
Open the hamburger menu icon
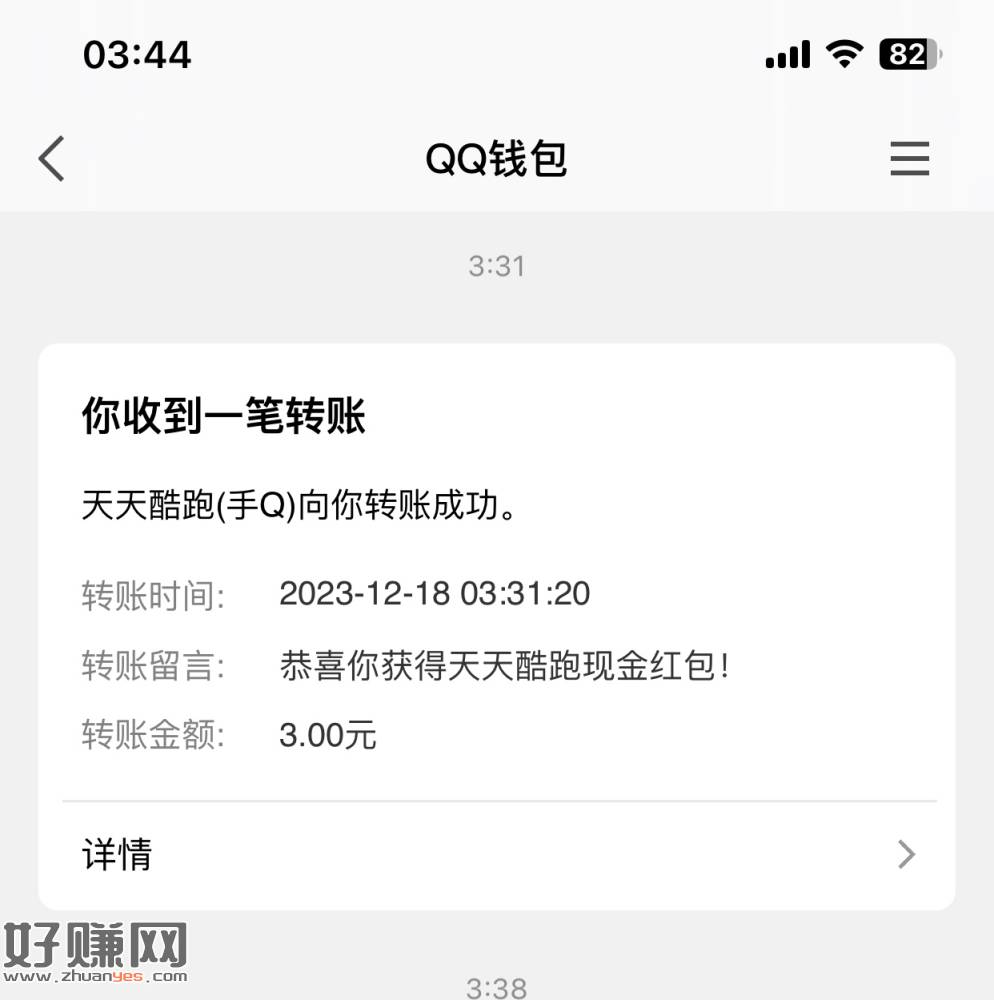pos(909,159)
